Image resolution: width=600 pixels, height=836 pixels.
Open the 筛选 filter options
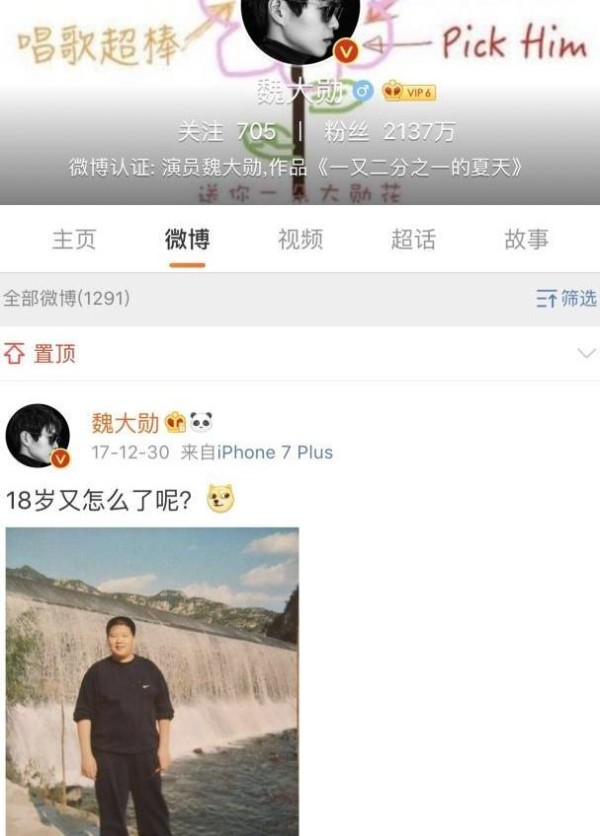pyautogui.click(x=566, y=298)
